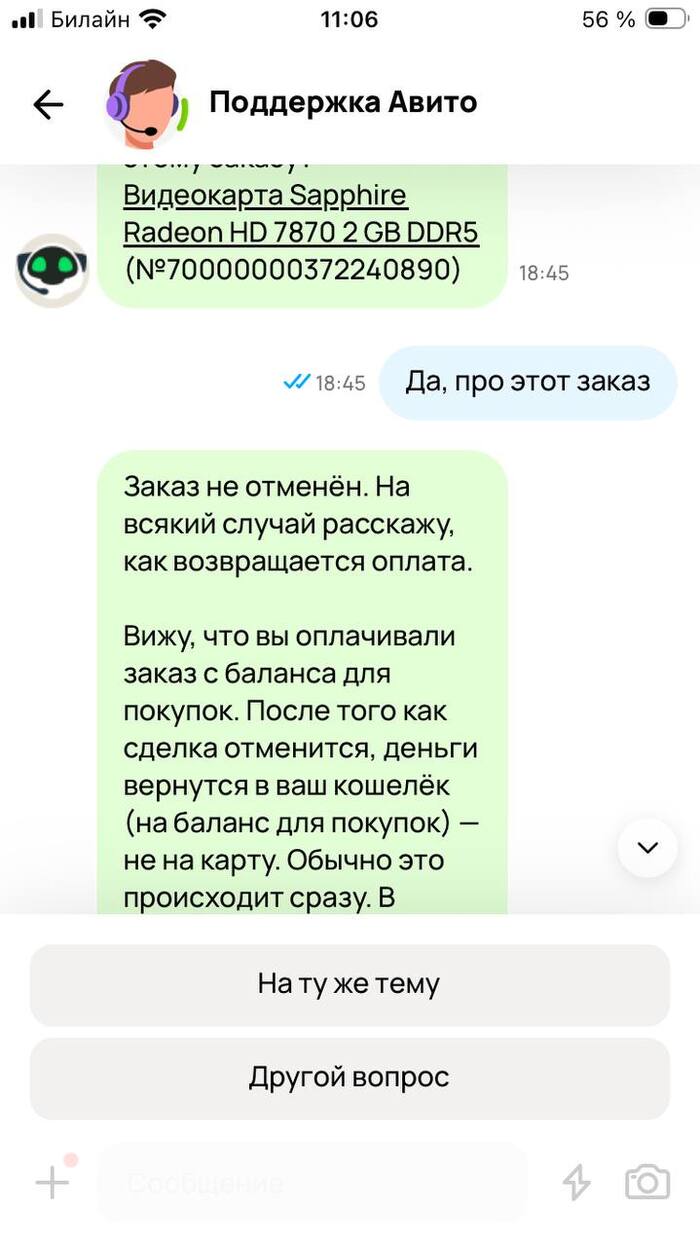Open the camera to send photo

[647, 1183]
